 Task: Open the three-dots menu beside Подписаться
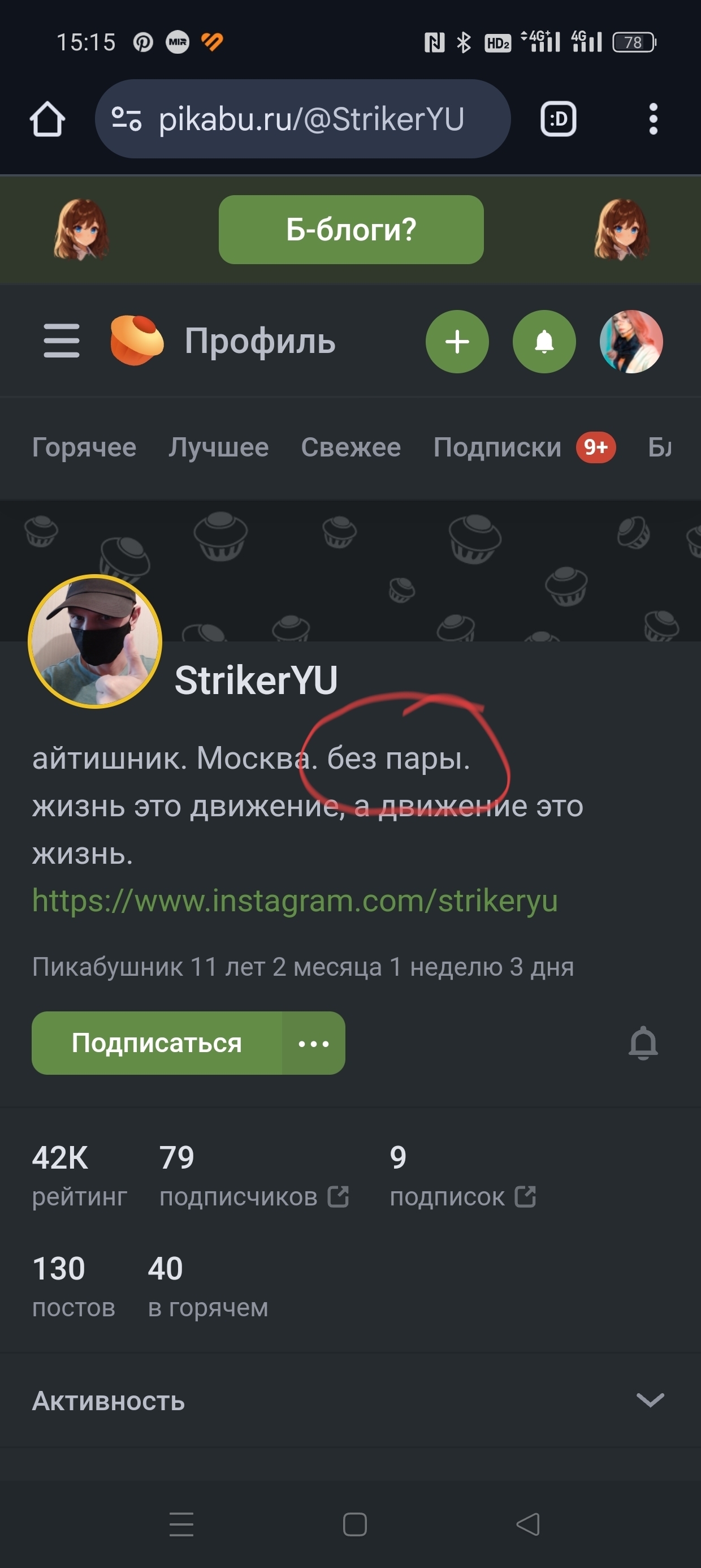click(313, 1043)
